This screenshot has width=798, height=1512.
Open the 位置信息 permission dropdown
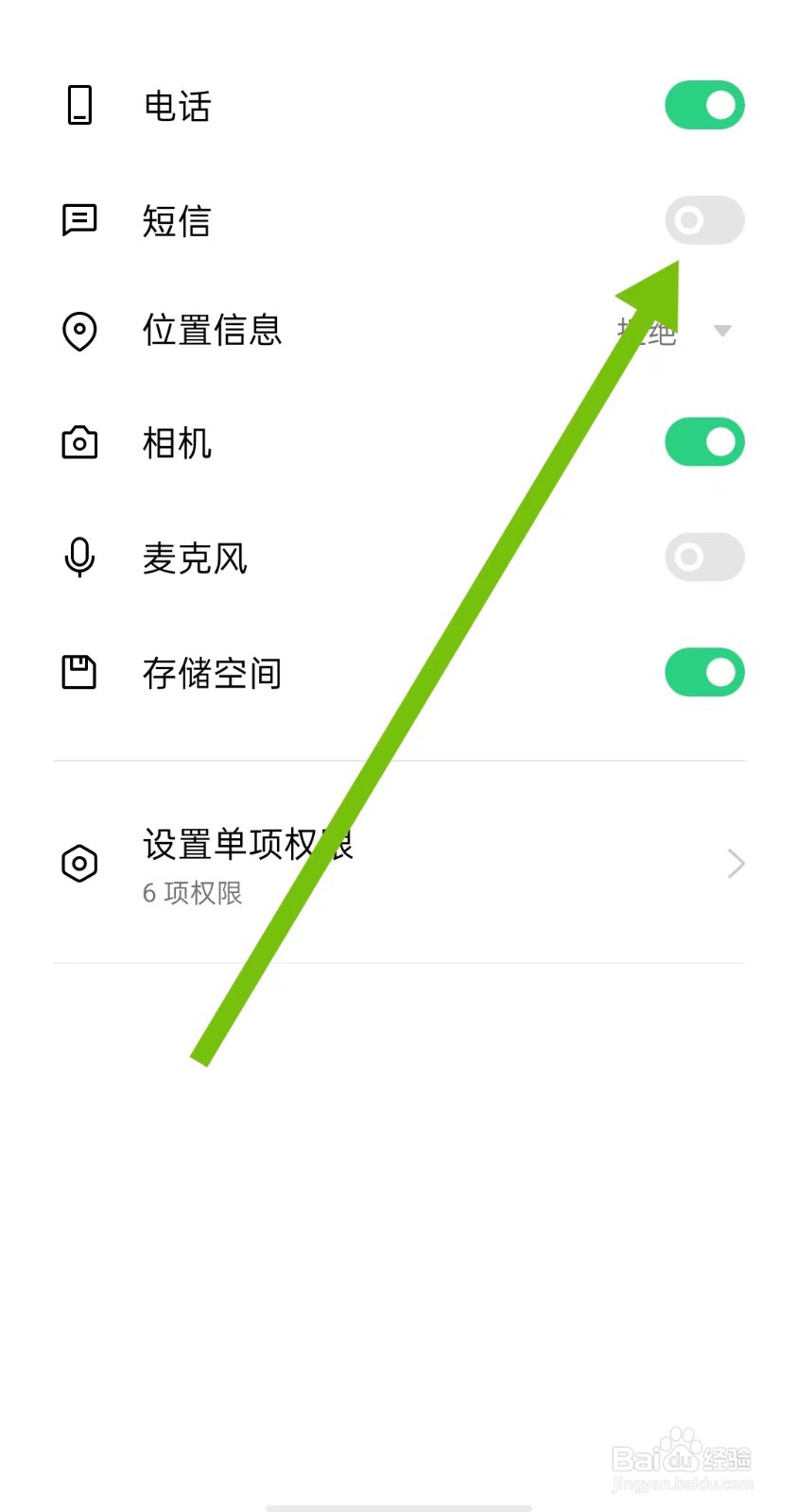click(721, 331)
